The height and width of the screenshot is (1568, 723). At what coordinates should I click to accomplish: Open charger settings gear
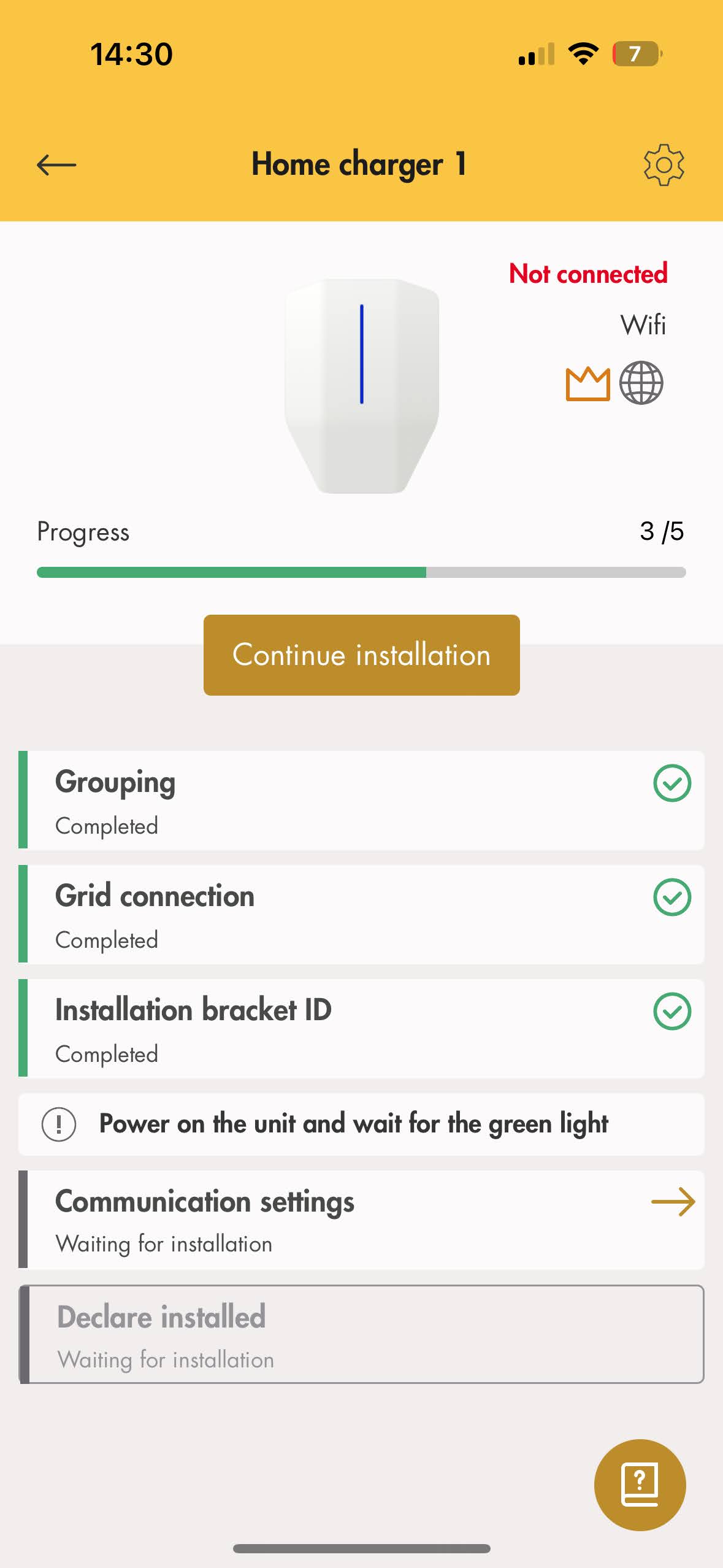tap(664, 165)
